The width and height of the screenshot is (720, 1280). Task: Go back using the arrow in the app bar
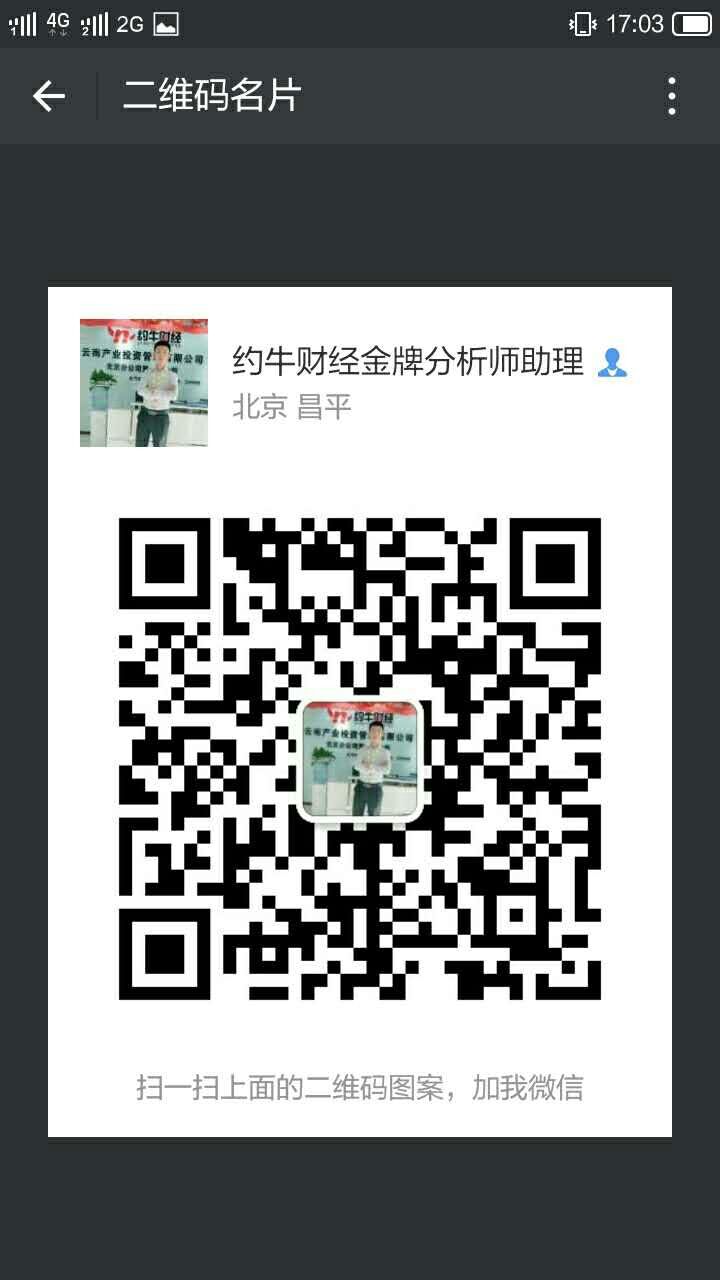pyautogui.click(x=48, y=96)
